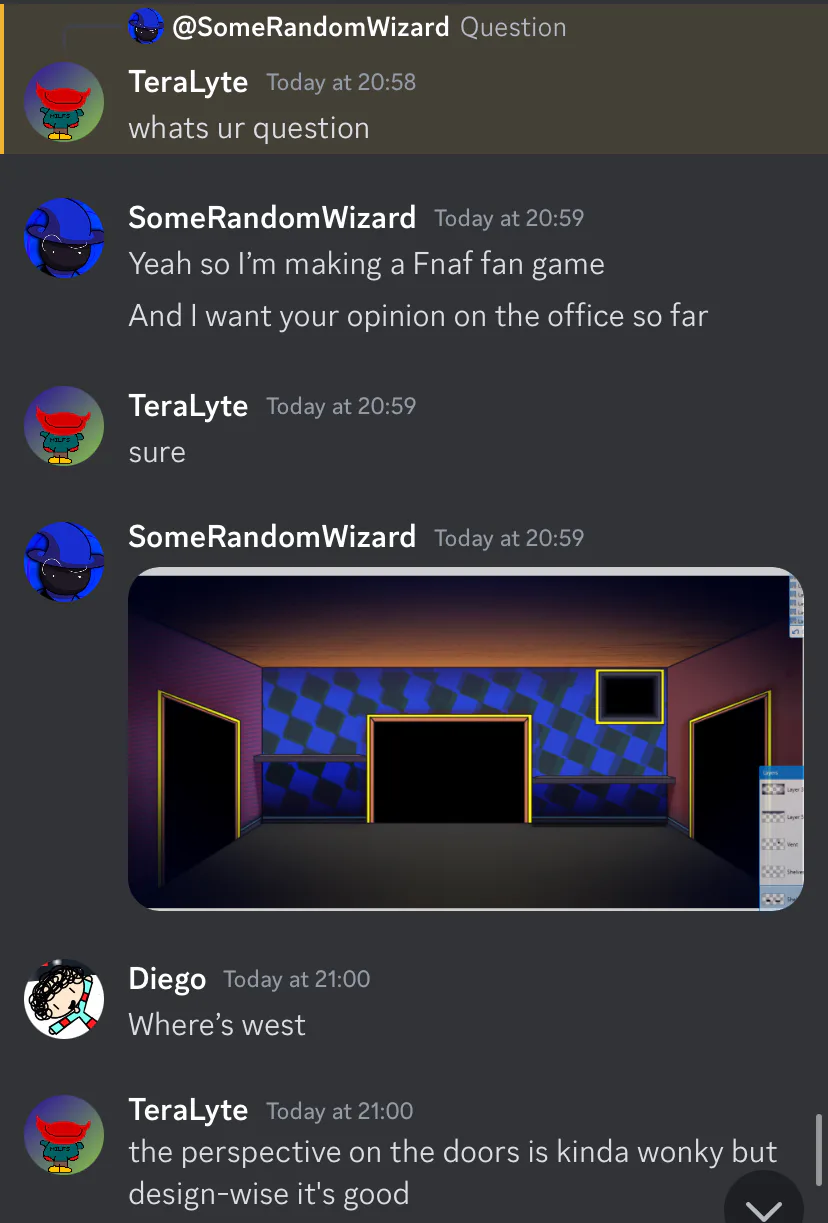The image size is (828, 1223).
Task: Tap the Diego username above "Where's west"
Action: click(x=167, y=979)
